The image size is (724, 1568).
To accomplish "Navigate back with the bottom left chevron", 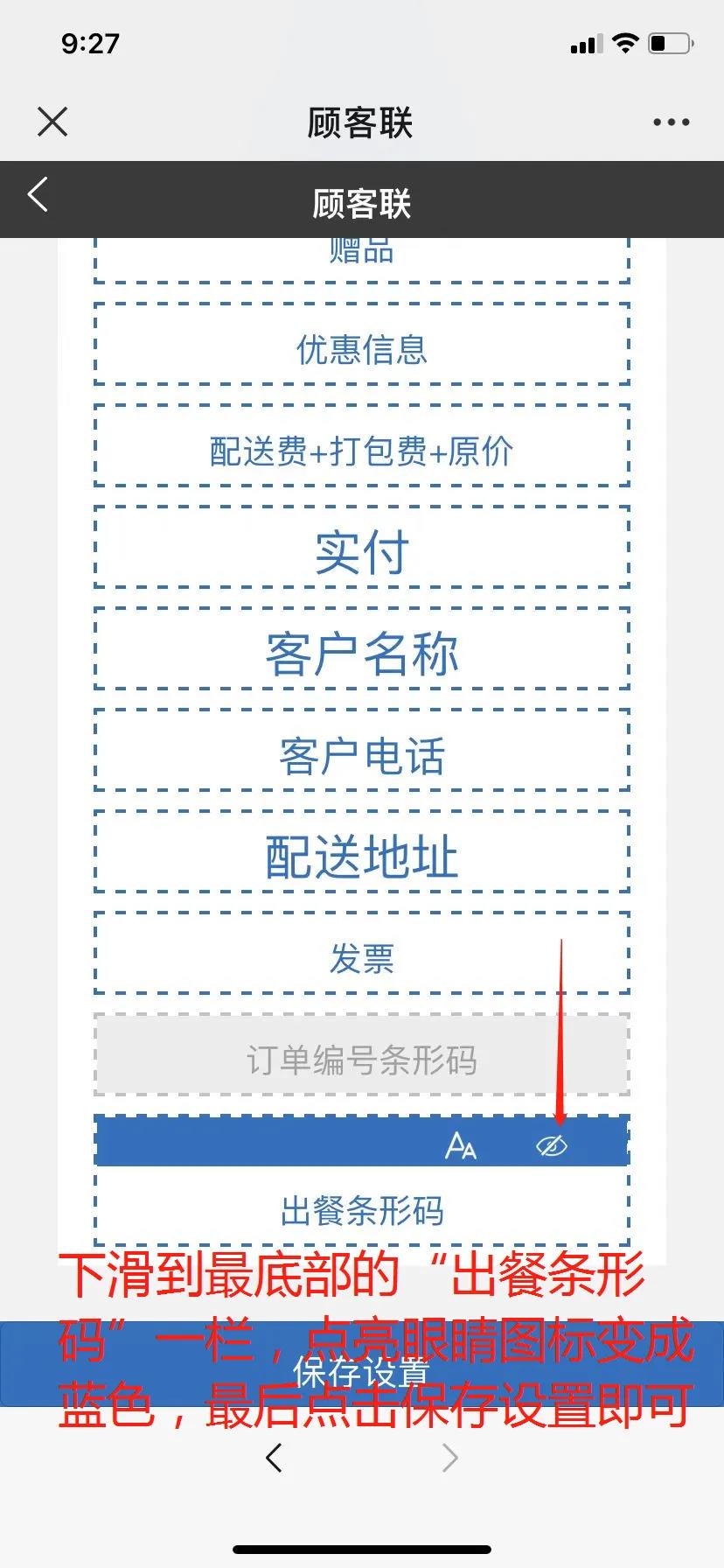I will [x=274, y=1458].
